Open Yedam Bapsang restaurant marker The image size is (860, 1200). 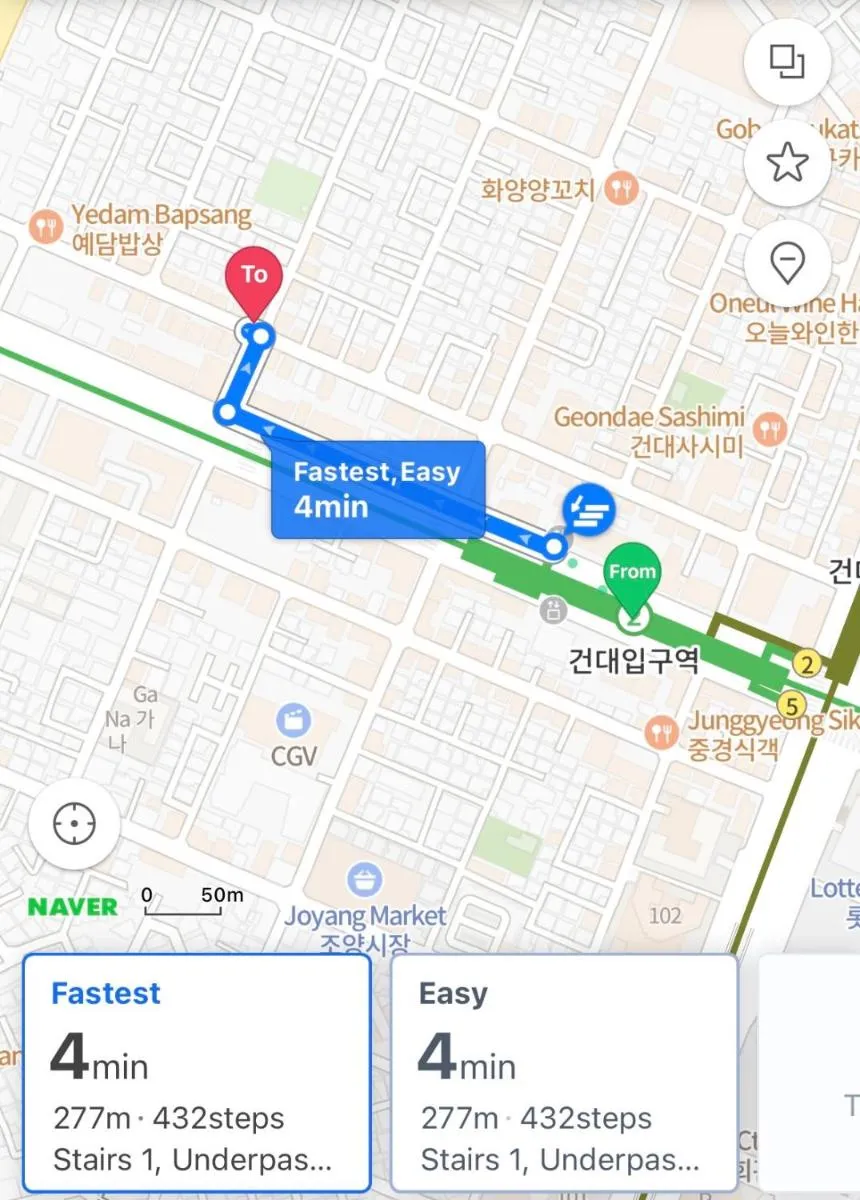(x=46, y=227)
